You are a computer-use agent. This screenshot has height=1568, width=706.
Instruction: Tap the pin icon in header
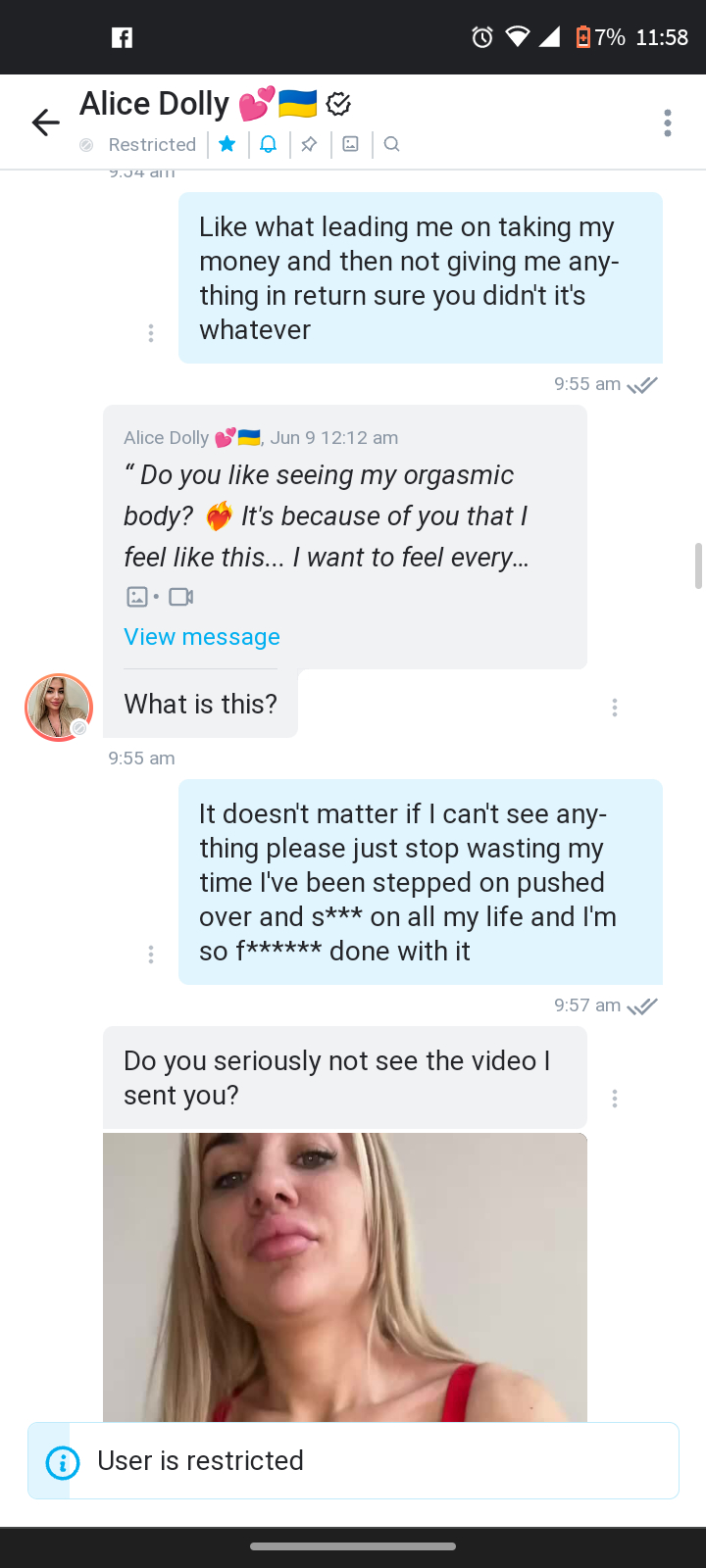click(309, 144)
